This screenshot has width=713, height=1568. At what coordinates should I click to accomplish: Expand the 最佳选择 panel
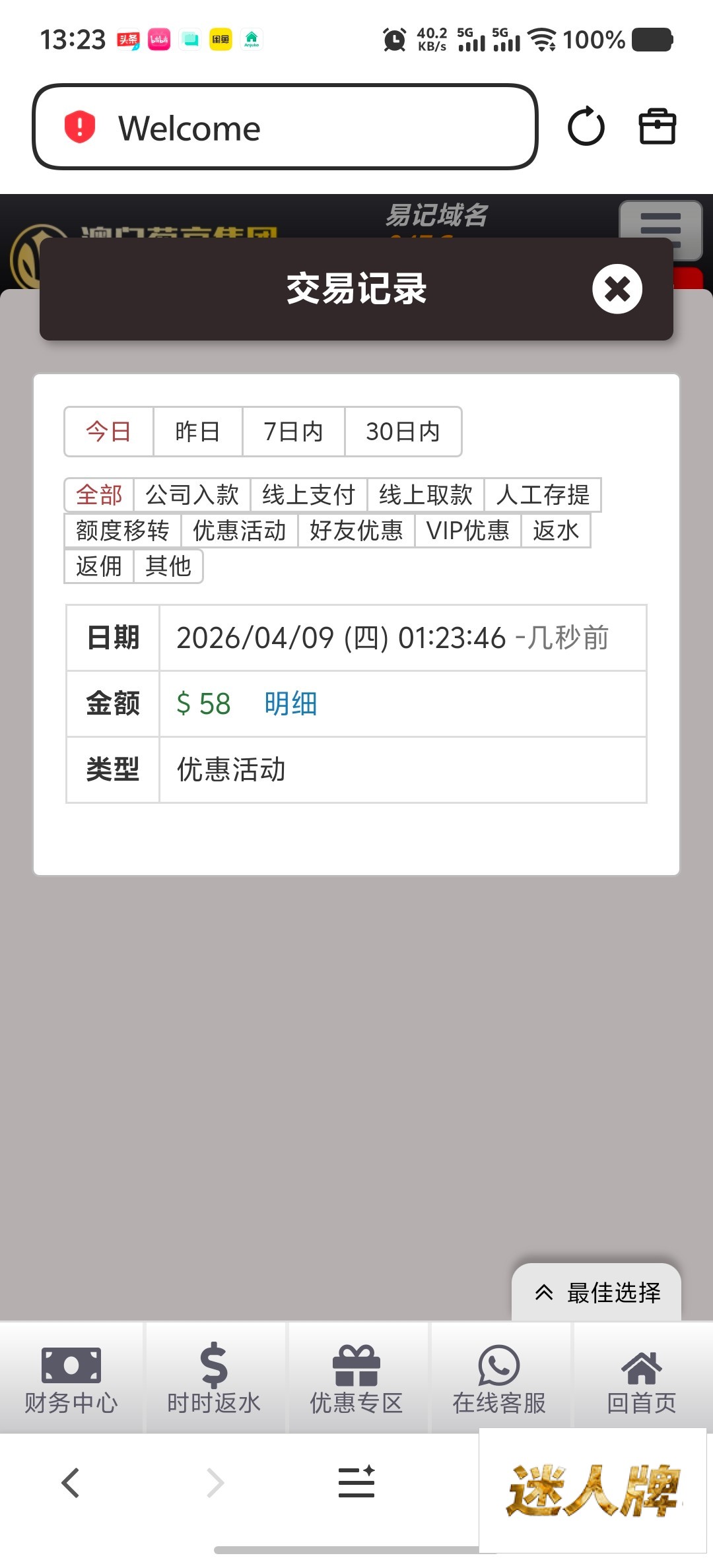pyautogui.click(x=597, y=1293)
